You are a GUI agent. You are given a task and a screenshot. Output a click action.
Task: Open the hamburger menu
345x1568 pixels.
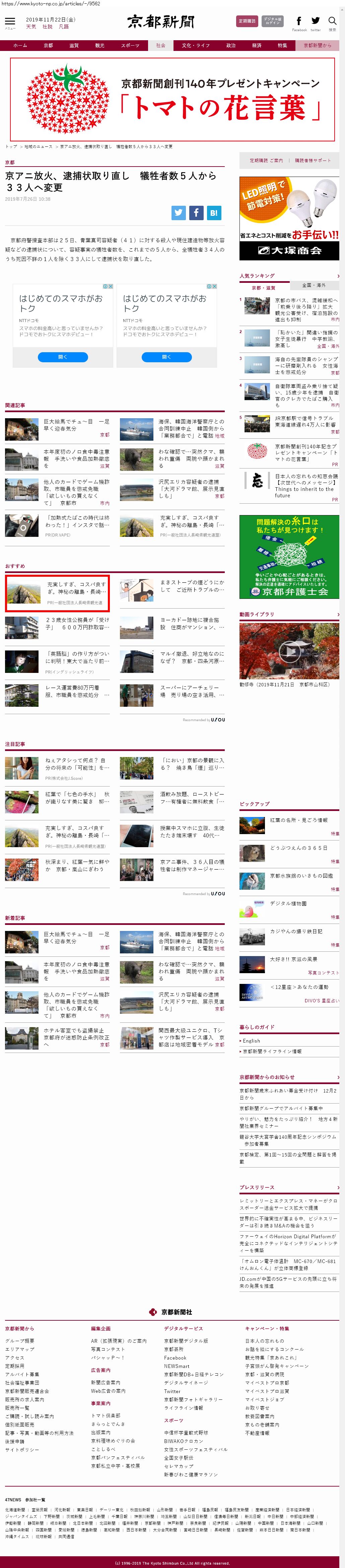tap(10, 22)
